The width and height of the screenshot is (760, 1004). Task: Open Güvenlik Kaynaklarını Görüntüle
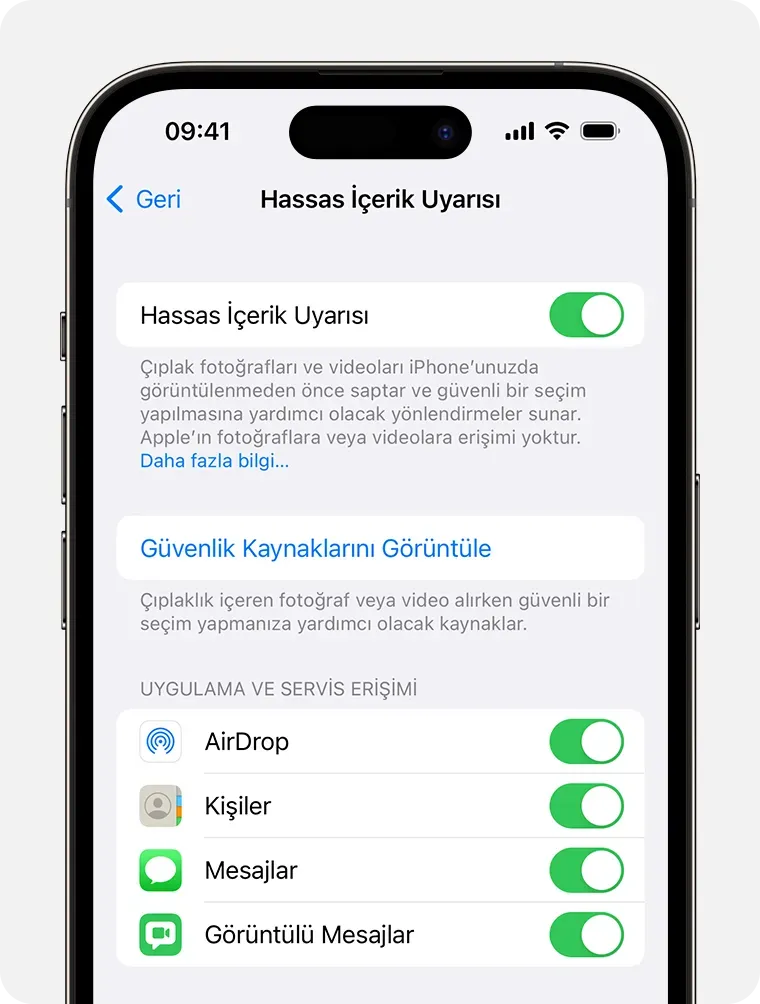316,548
